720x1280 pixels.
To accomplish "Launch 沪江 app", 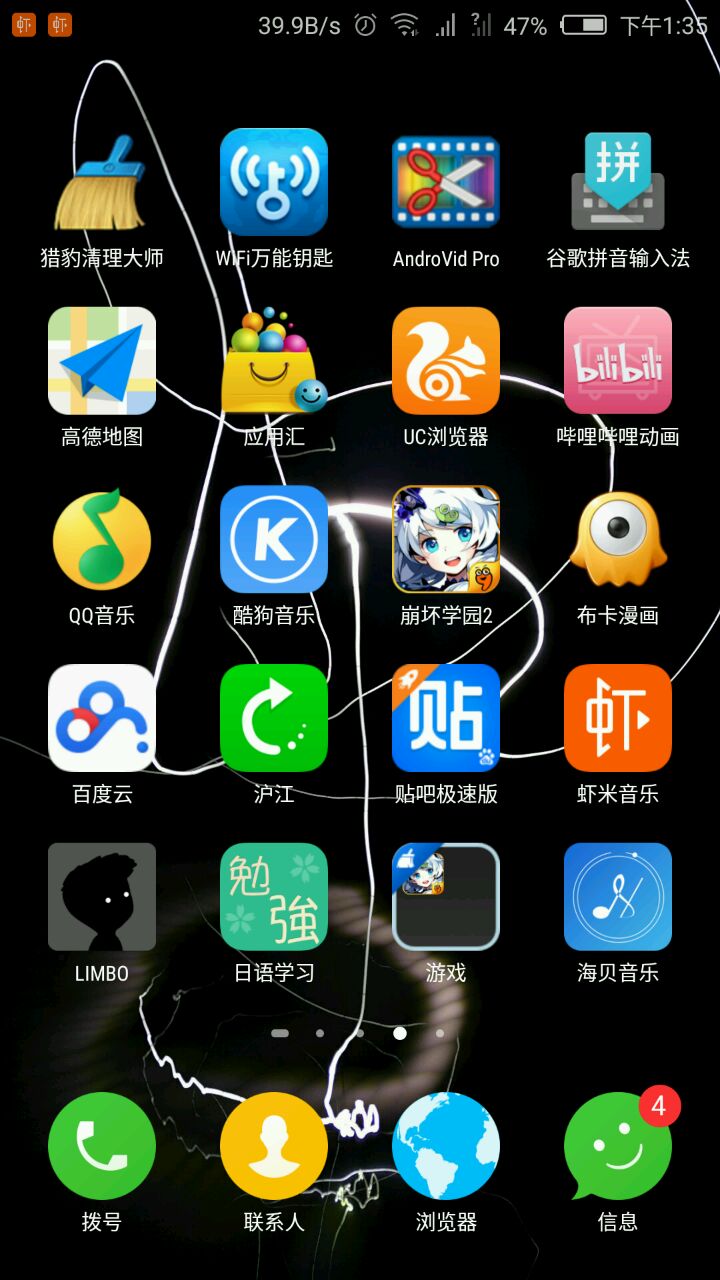I will coord(274,718).
